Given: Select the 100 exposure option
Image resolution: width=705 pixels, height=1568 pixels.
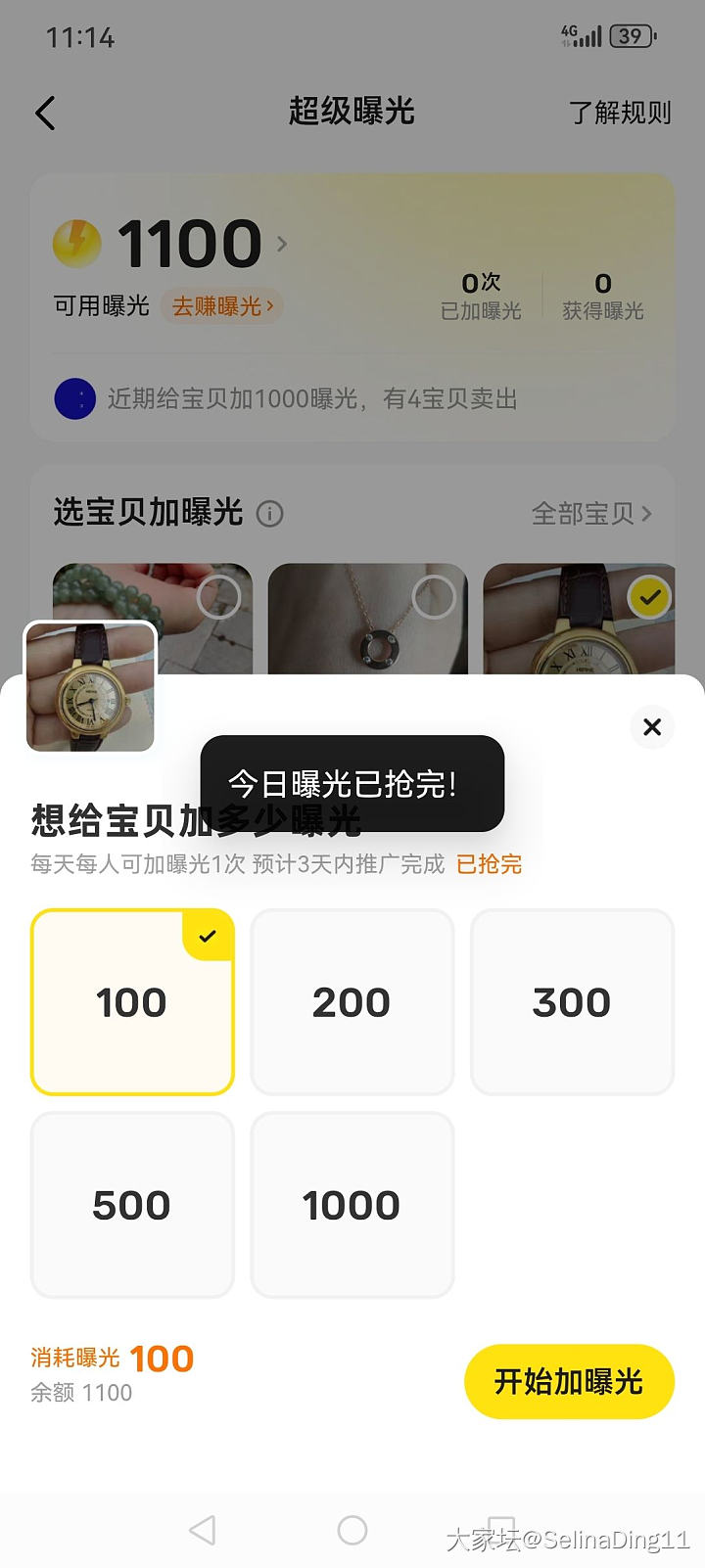Looking at the screenshot, I should [x=132, y=1002].
